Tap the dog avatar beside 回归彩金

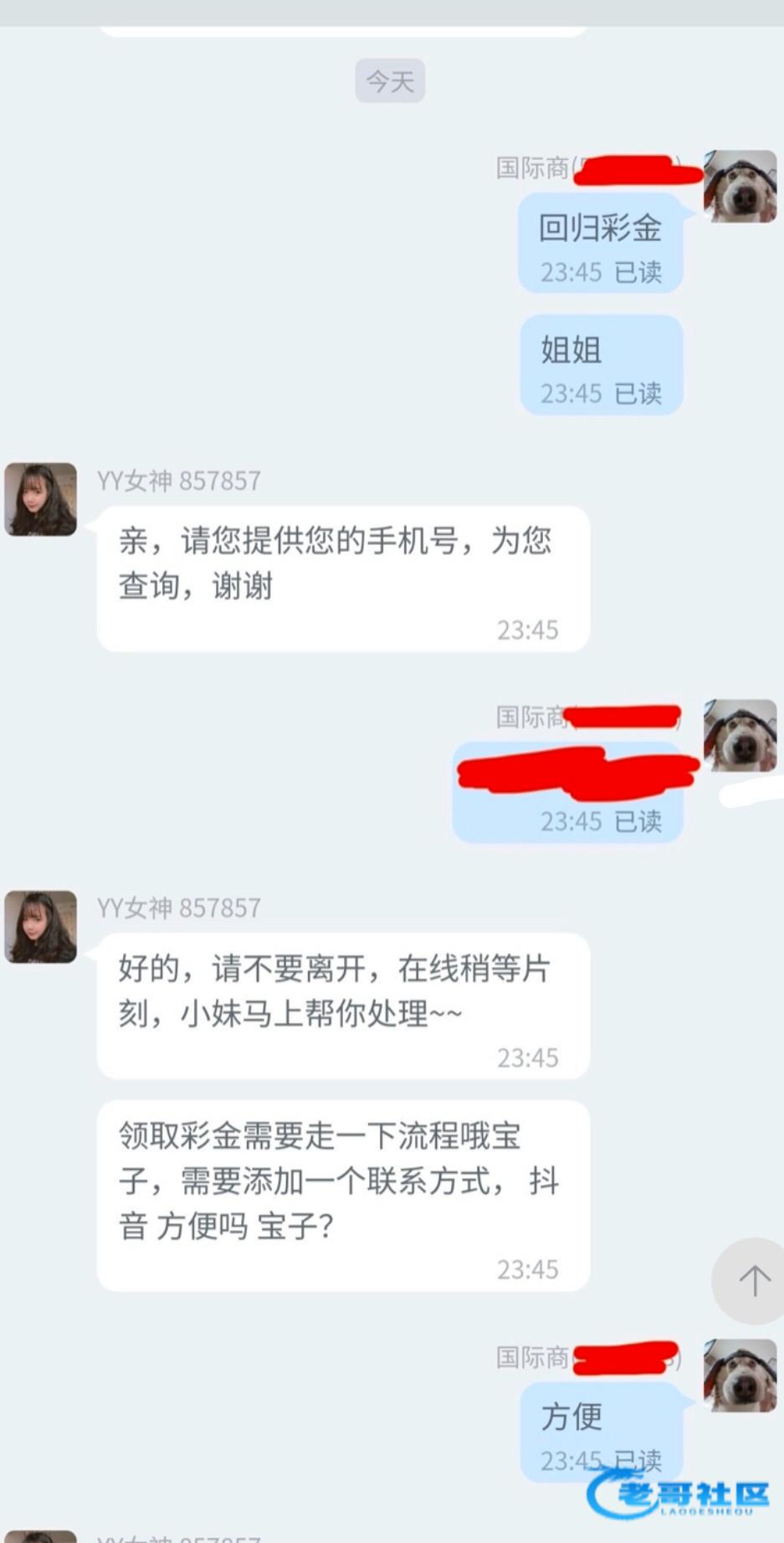[740, 187]
